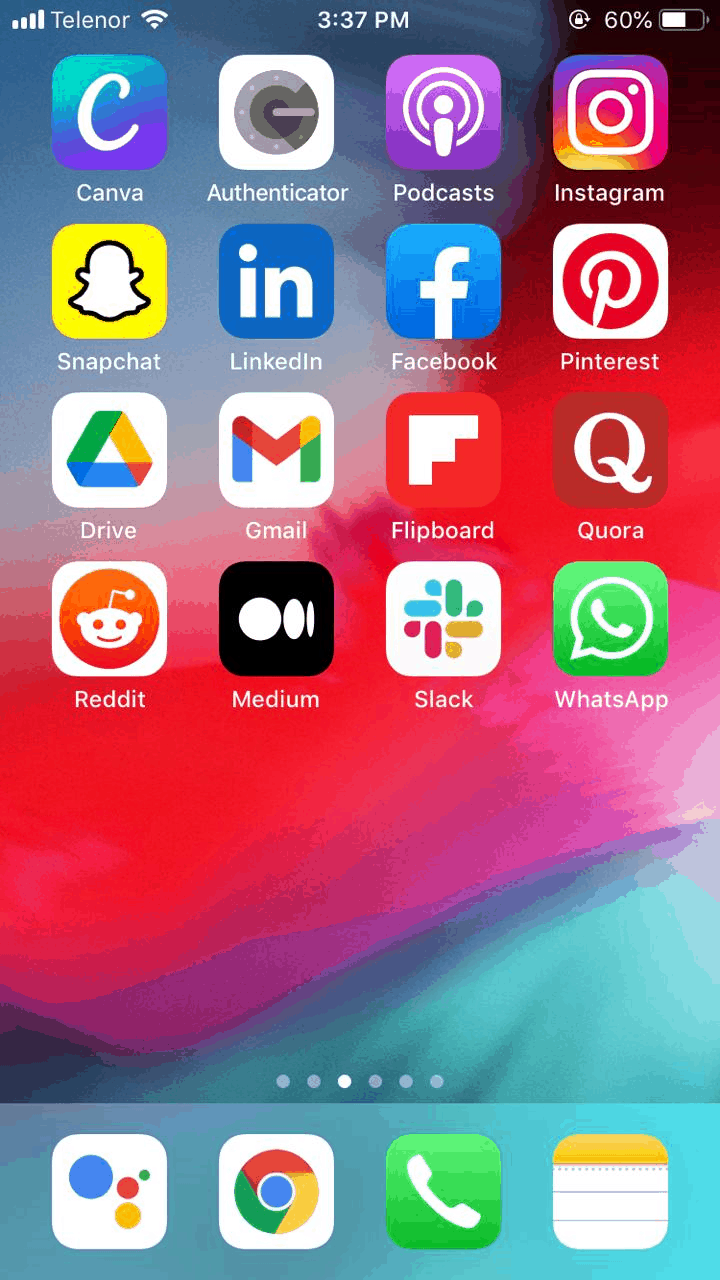The width and height of the screenshot is (720, 1280).
Task: Open Google Drive
Action: (109, 450)
